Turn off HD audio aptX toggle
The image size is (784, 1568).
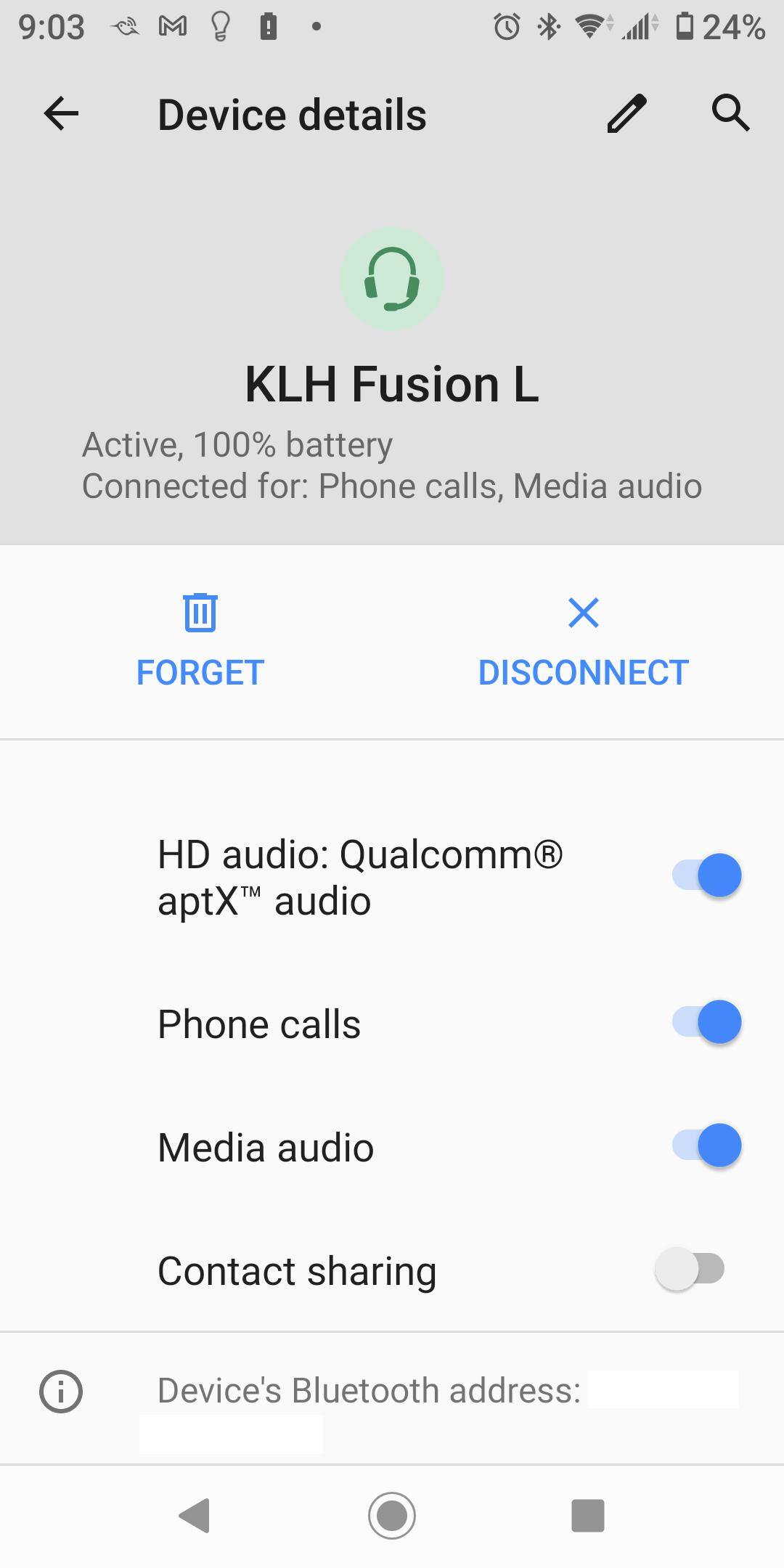pyautogui.click(x=706, y=875)
